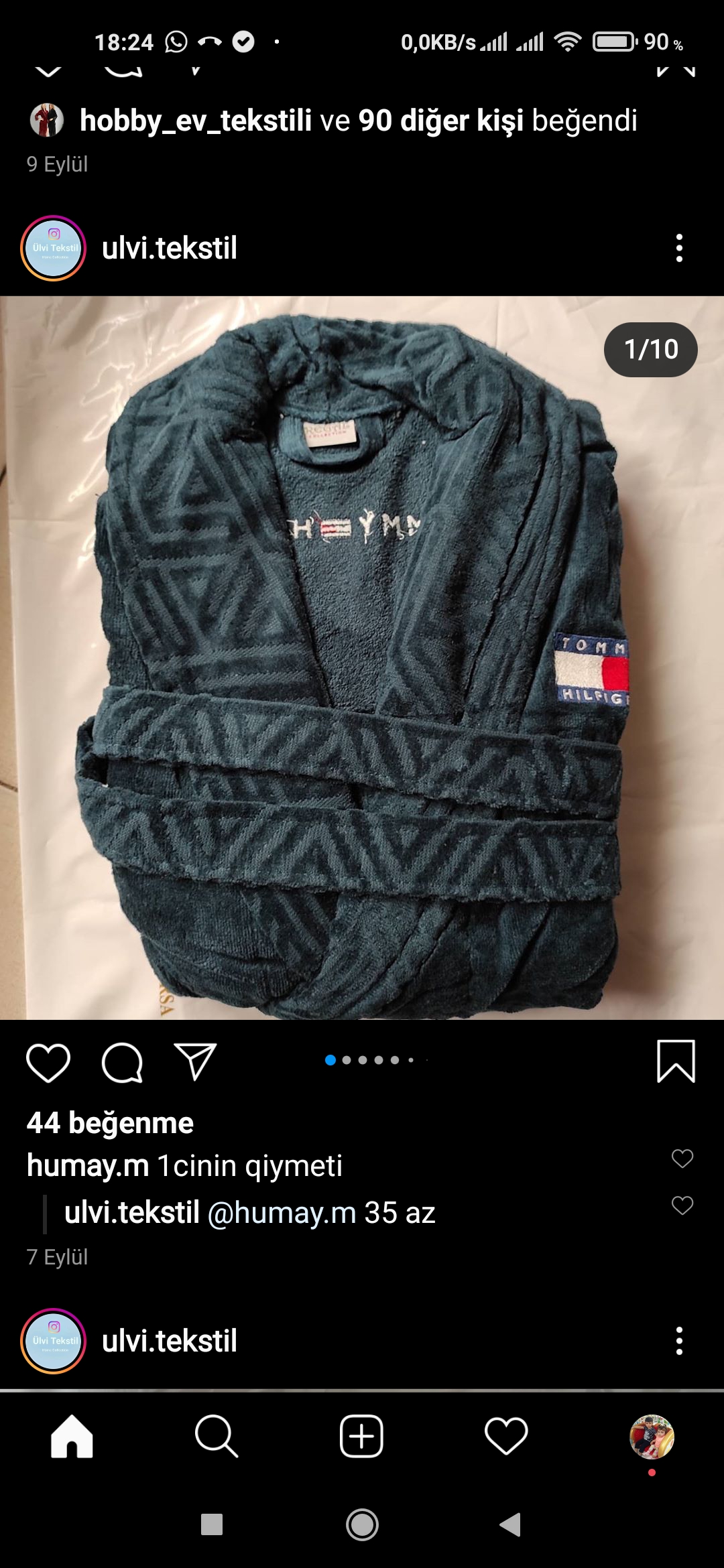Open overflow menu of the lower ulvi.tekstil post
Viewport: 724px width, 1568px height.
click(679, 1341)
